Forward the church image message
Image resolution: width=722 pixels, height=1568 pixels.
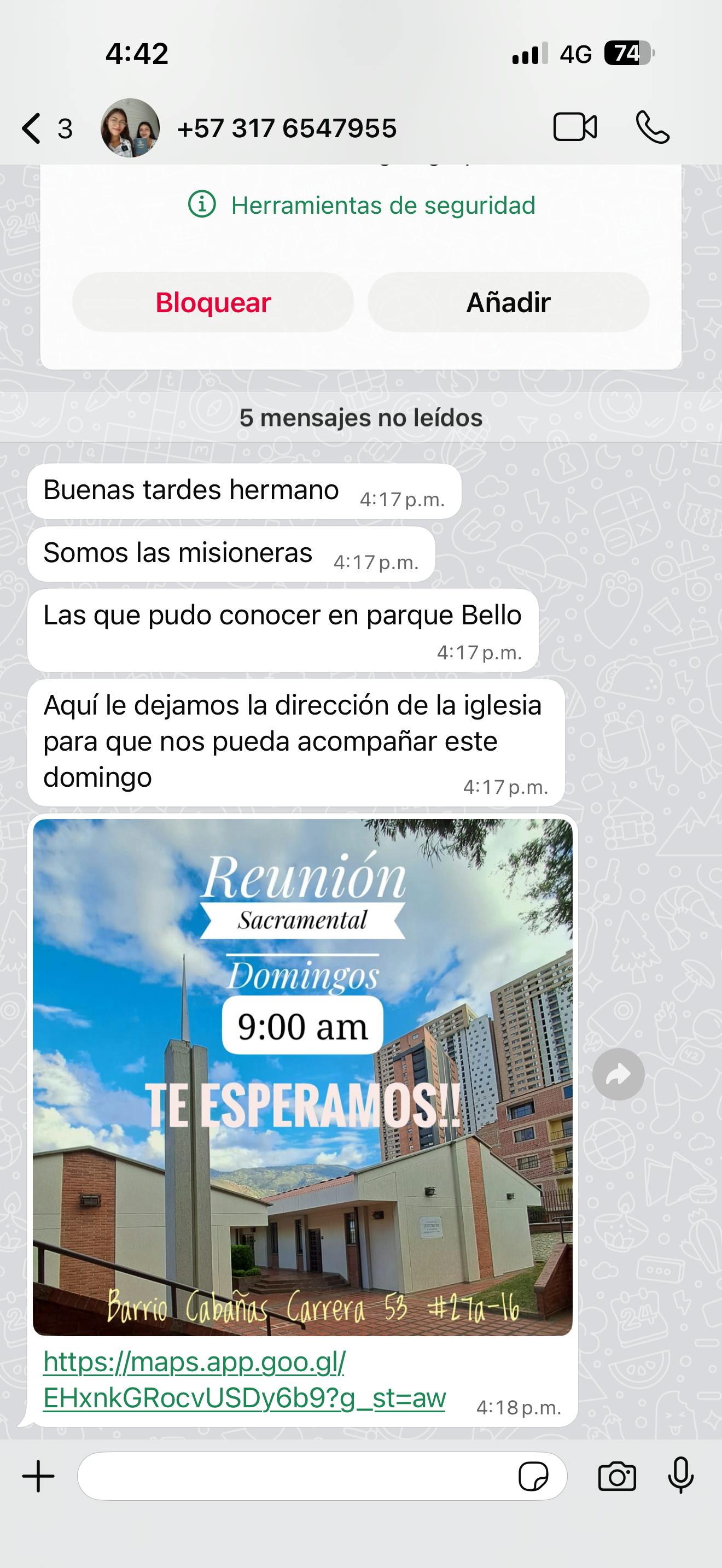[619, 1075]
